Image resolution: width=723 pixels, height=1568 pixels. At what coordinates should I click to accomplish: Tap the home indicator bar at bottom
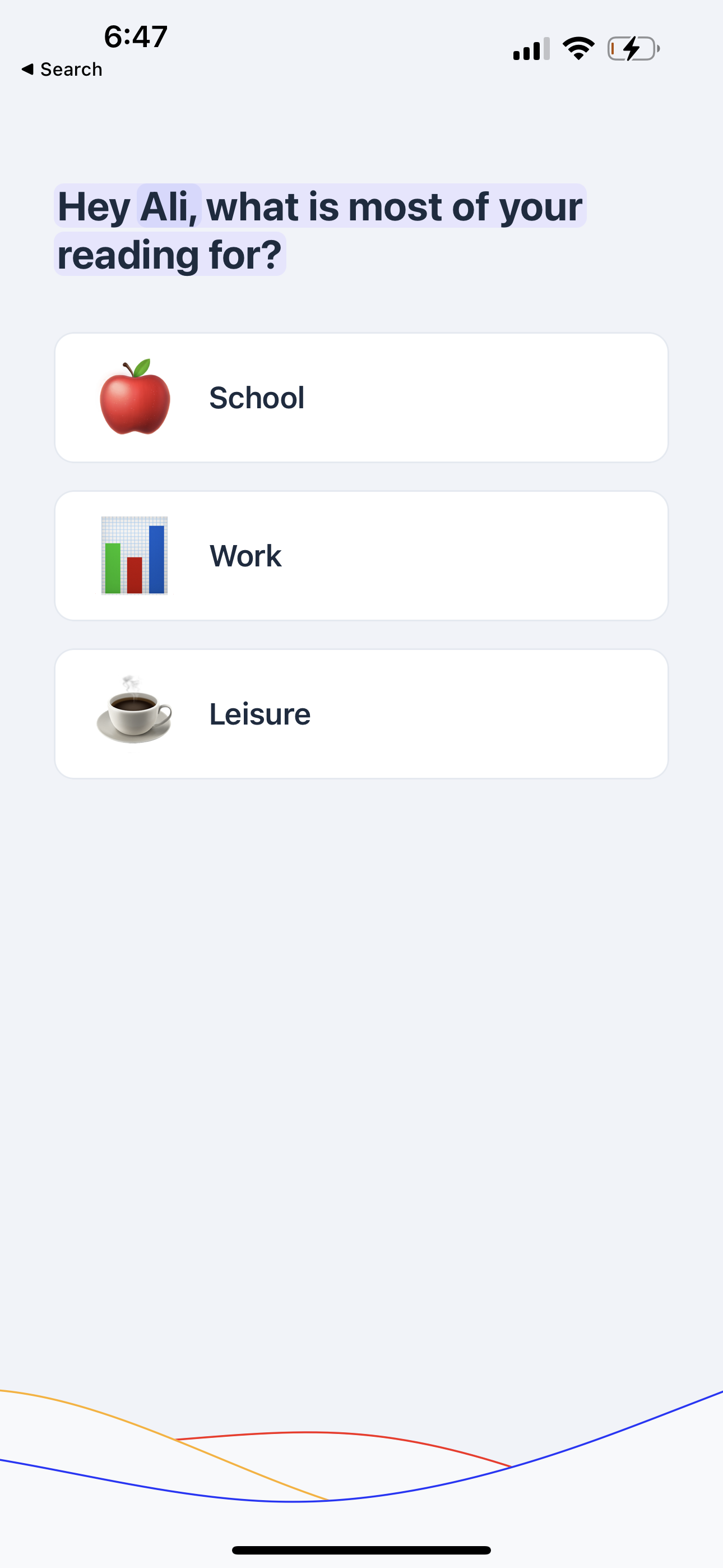click(361, 1548)
